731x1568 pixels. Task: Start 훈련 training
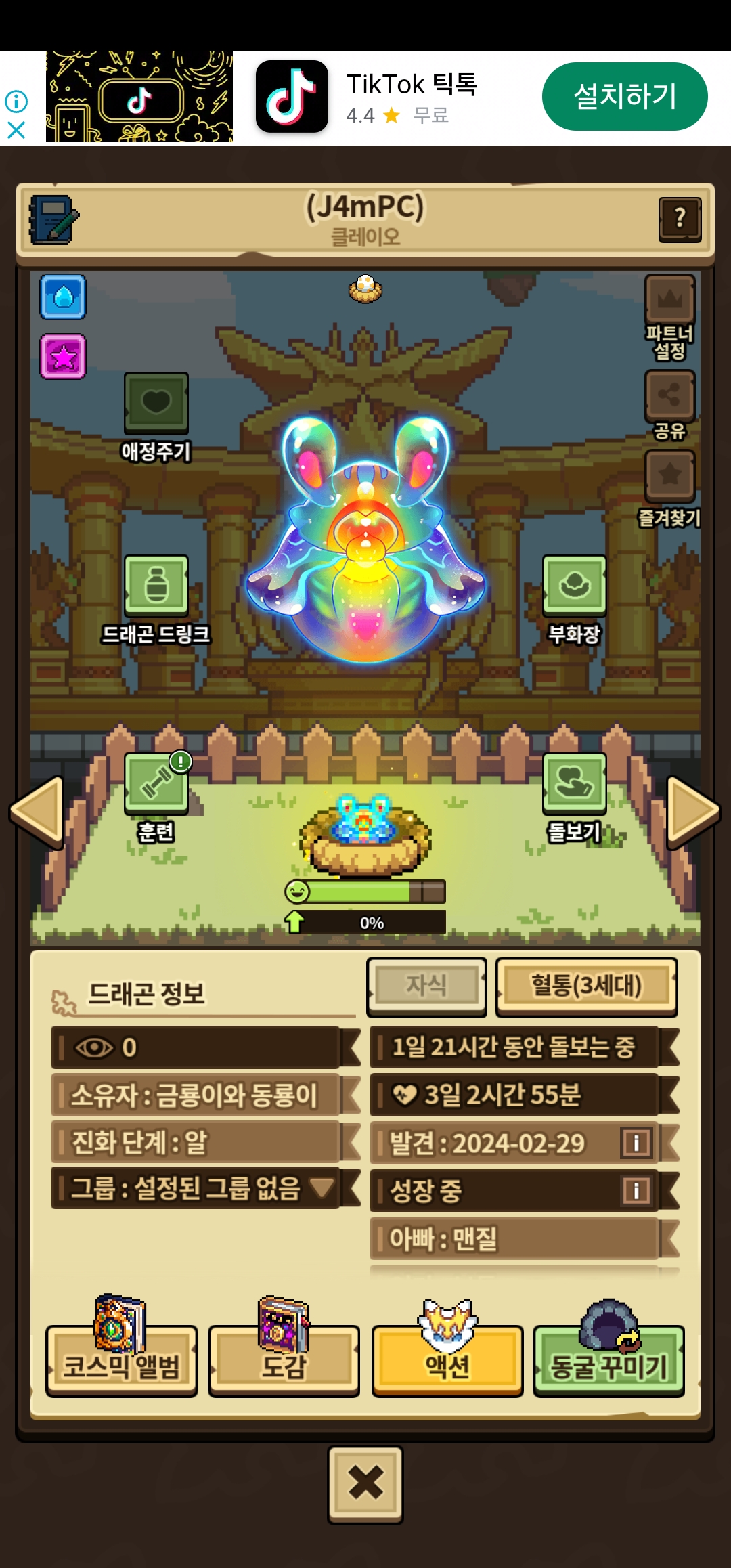point(156,784)
